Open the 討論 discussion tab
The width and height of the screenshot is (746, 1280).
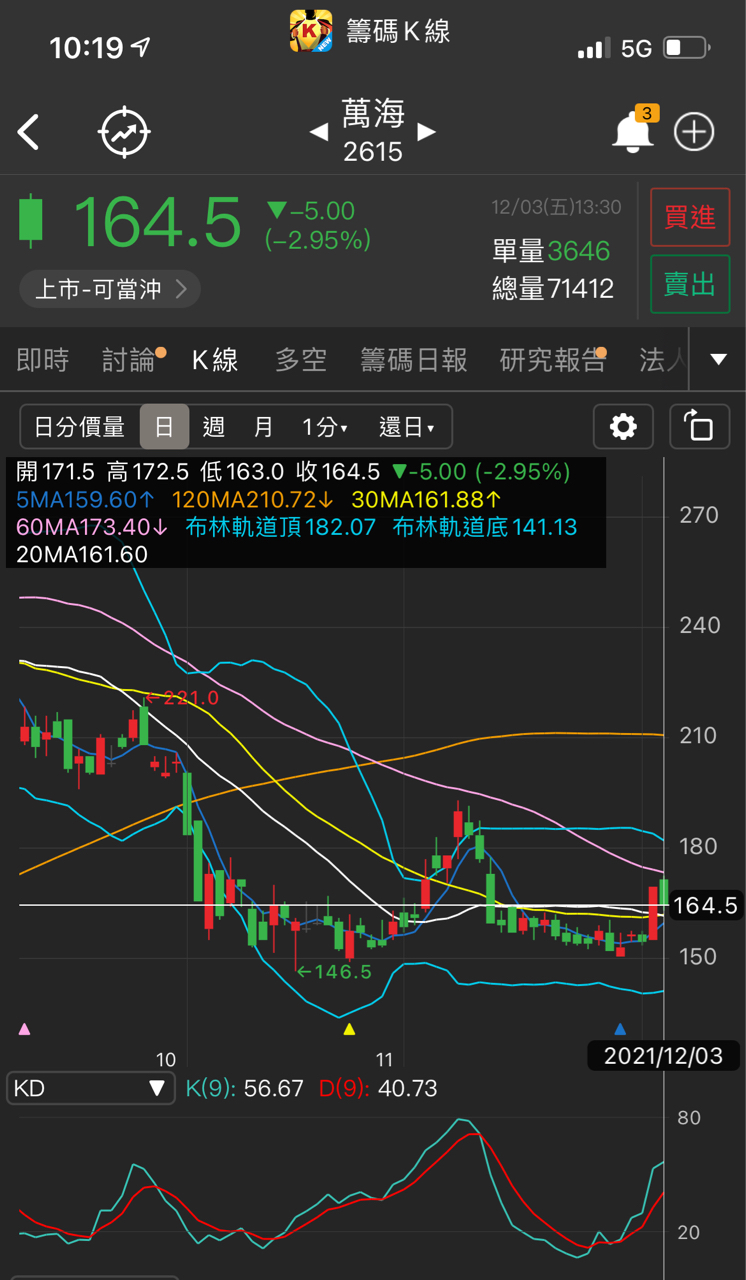coord(129,360)
